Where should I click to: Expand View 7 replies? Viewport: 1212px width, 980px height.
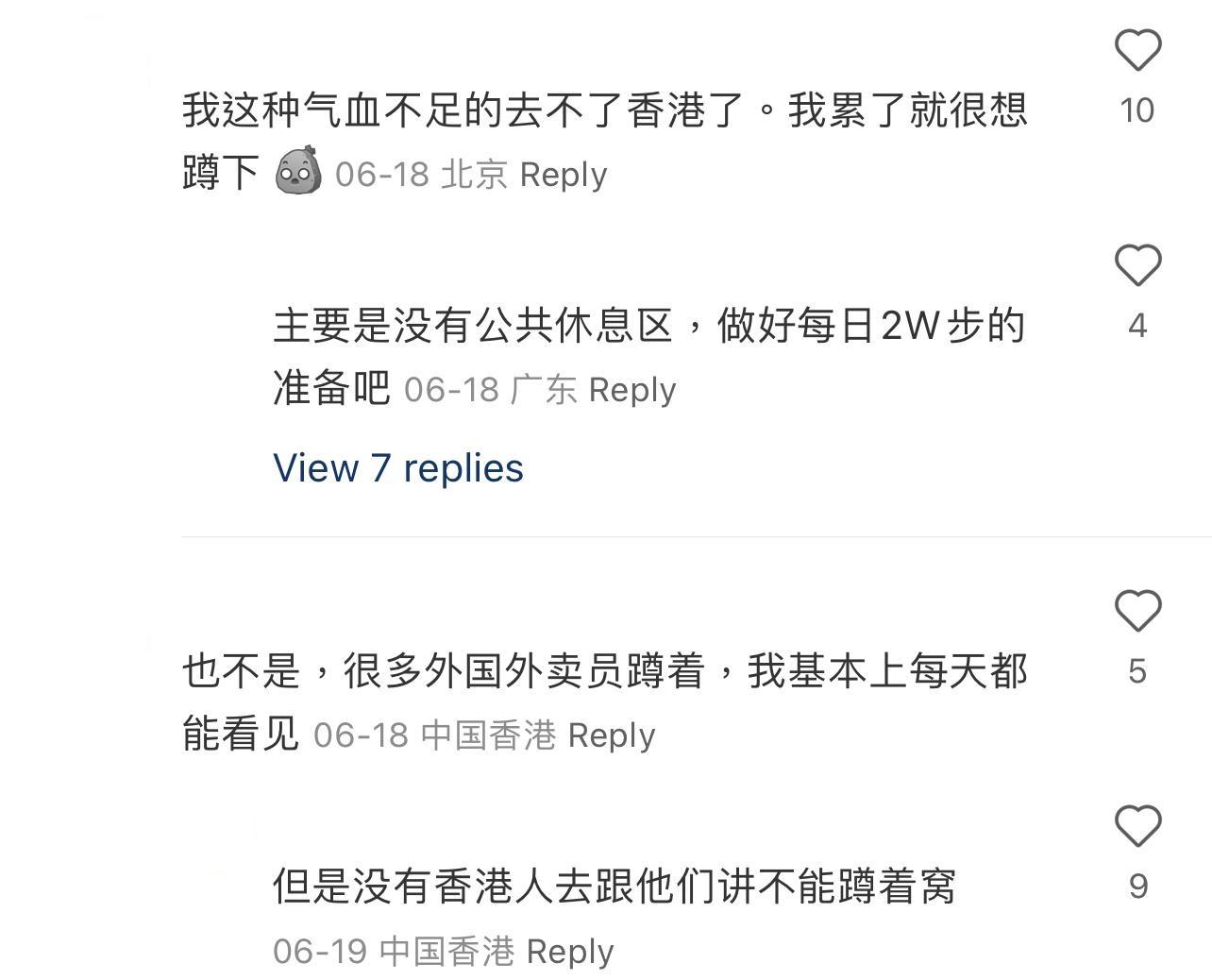click(x=397, y=468)
